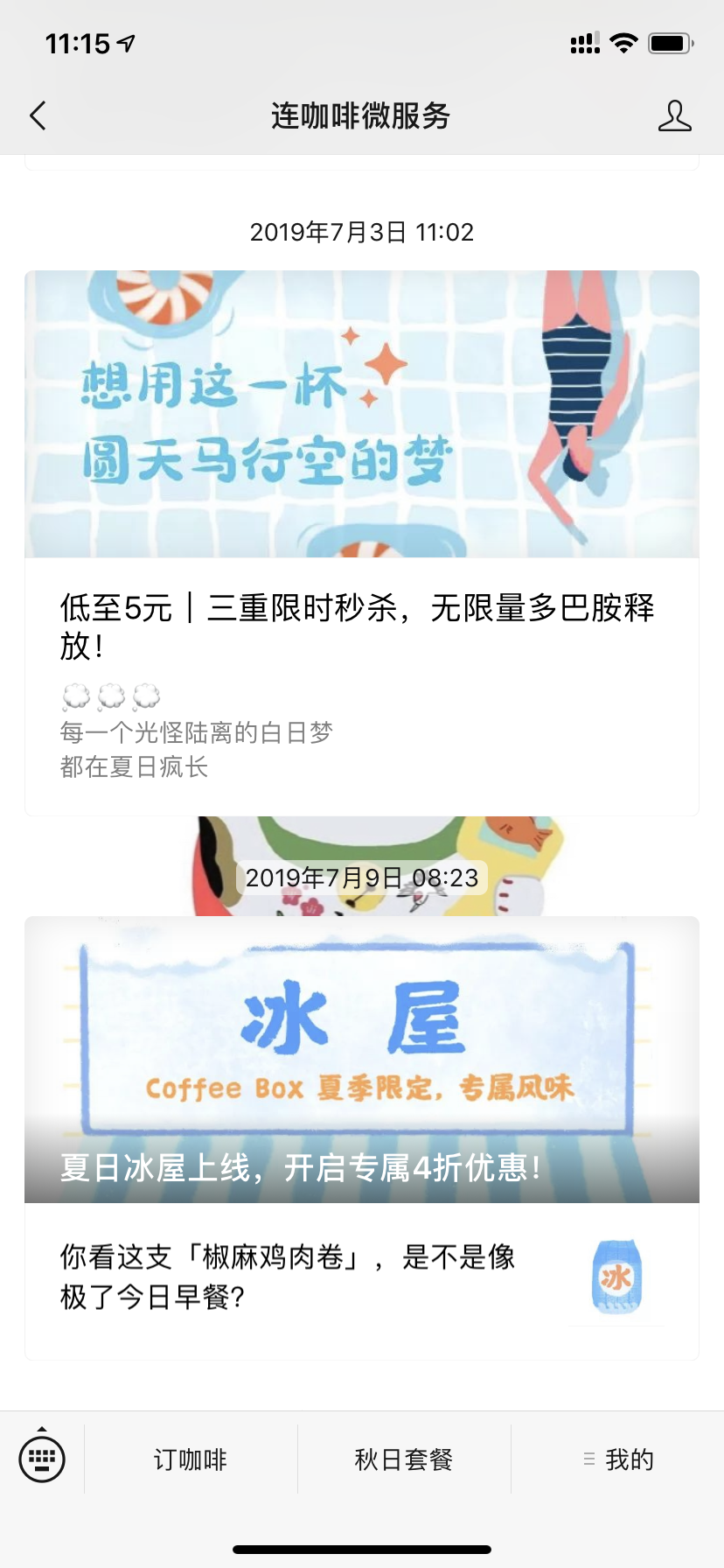Tap the back chevron to exit the chat
The width and height of the screenshot is (724, 1568).
tap(36, 115)
